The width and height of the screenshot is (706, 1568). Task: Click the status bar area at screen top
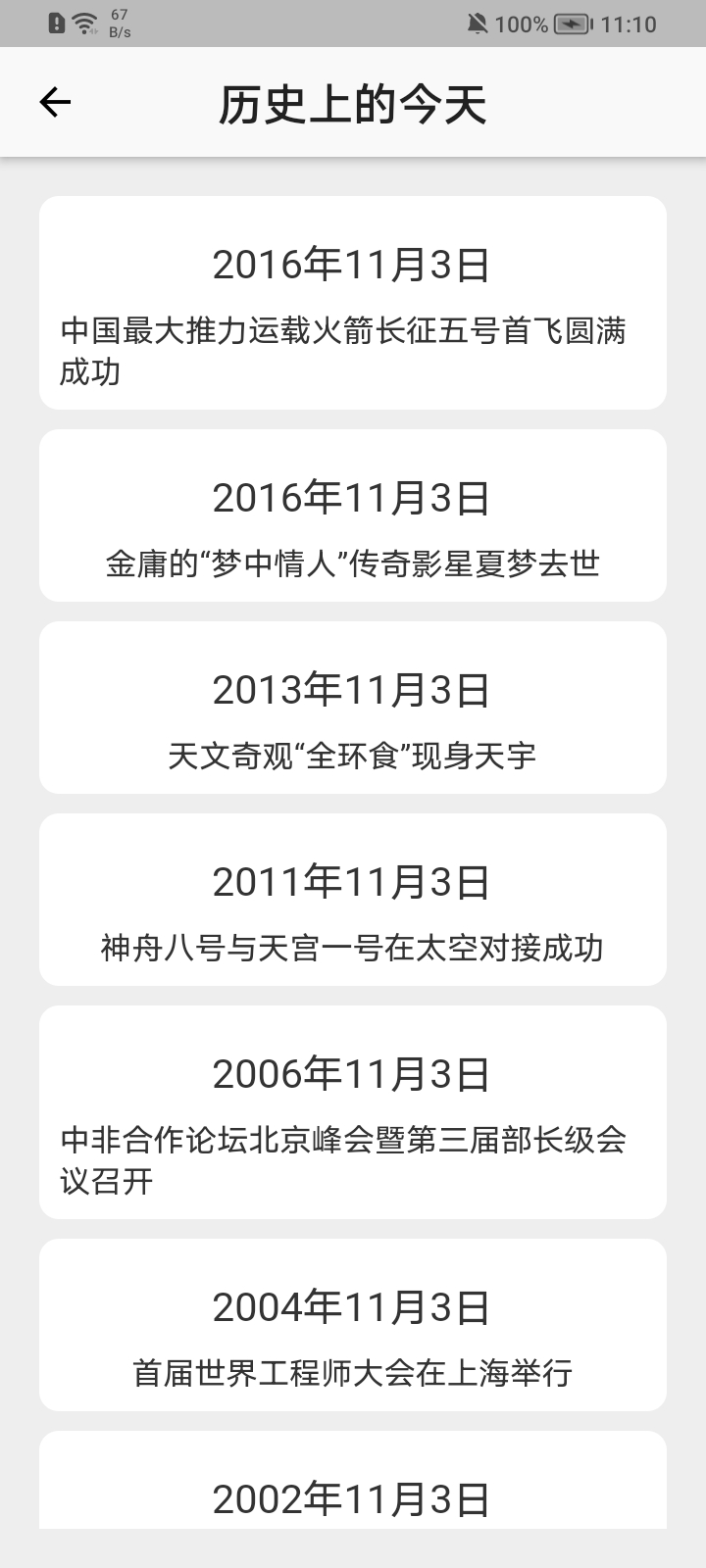tap(353, 24)
